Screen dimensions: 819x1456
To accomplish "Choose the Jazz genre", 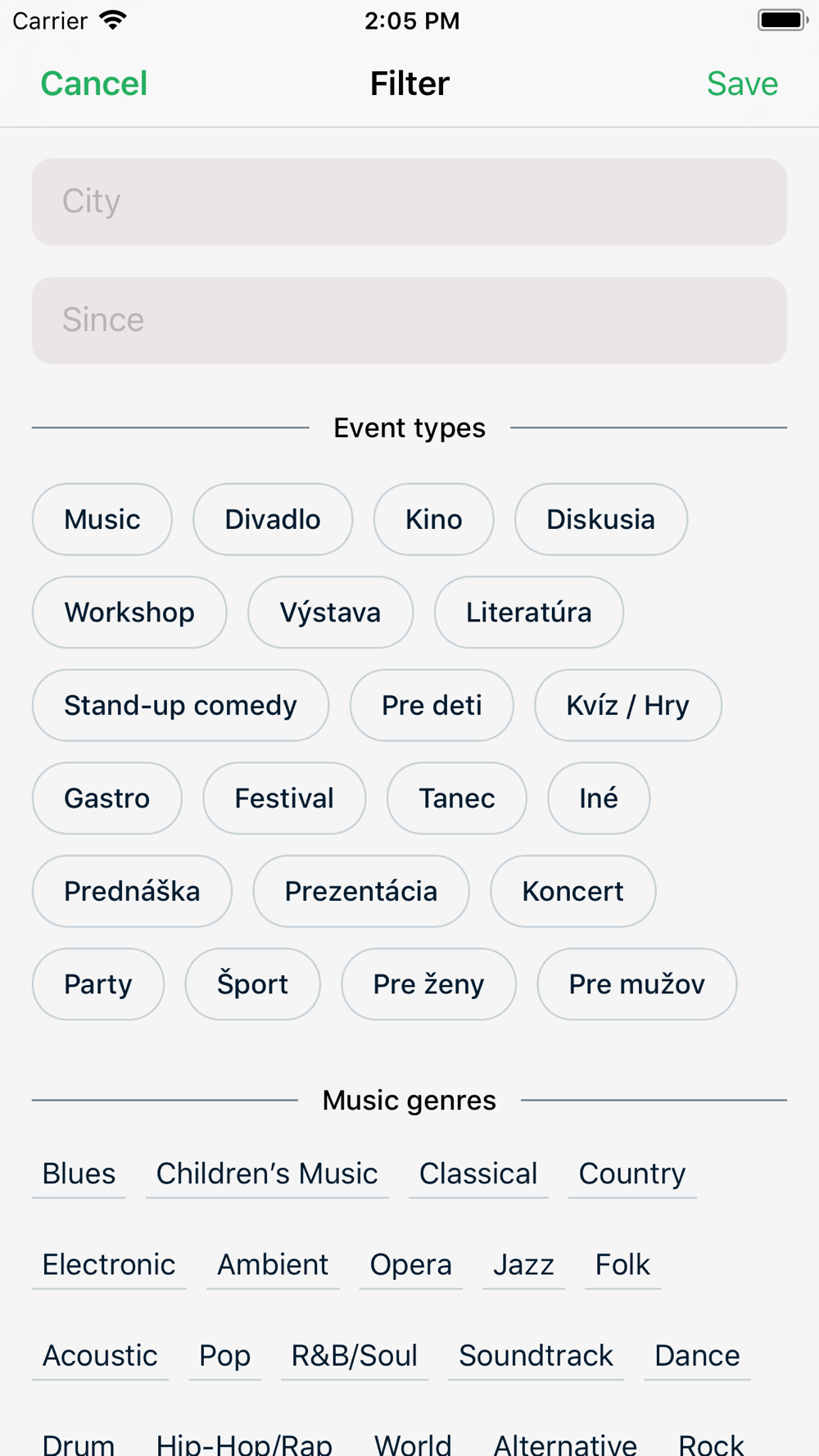I will [x=523, y=1265].
